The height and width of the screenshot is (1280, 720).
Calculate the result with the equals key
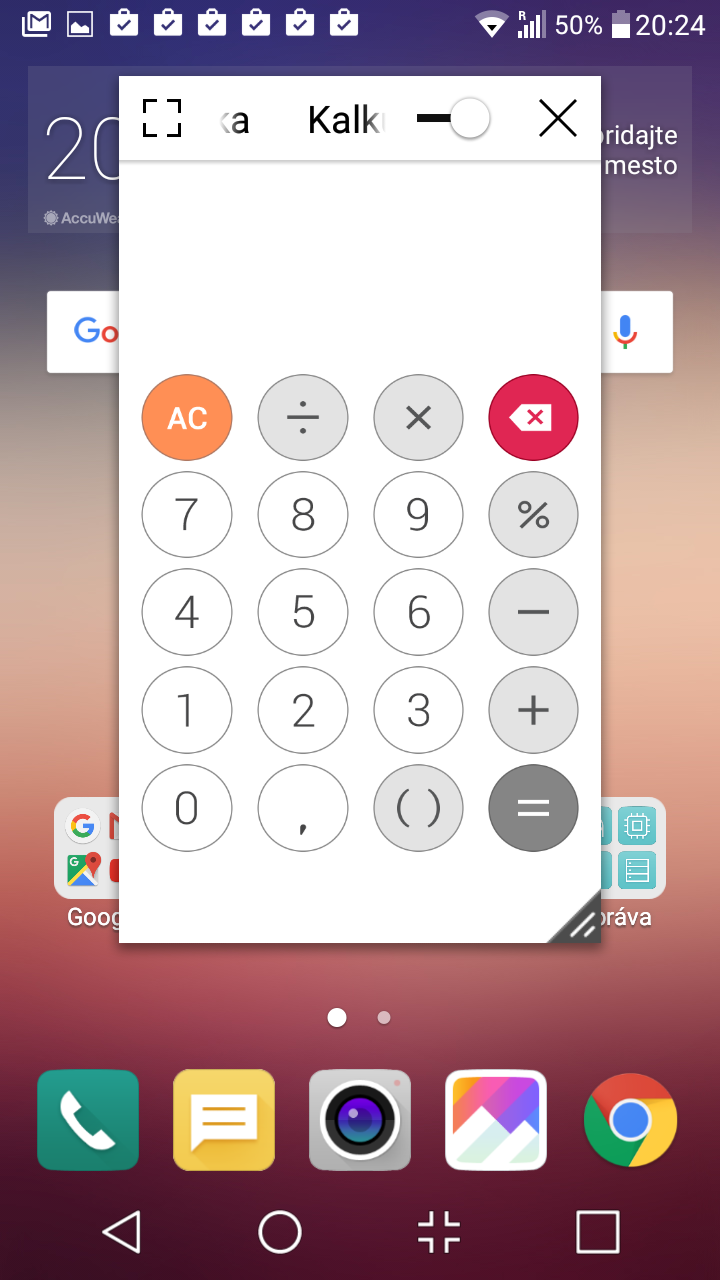[533, 807]
